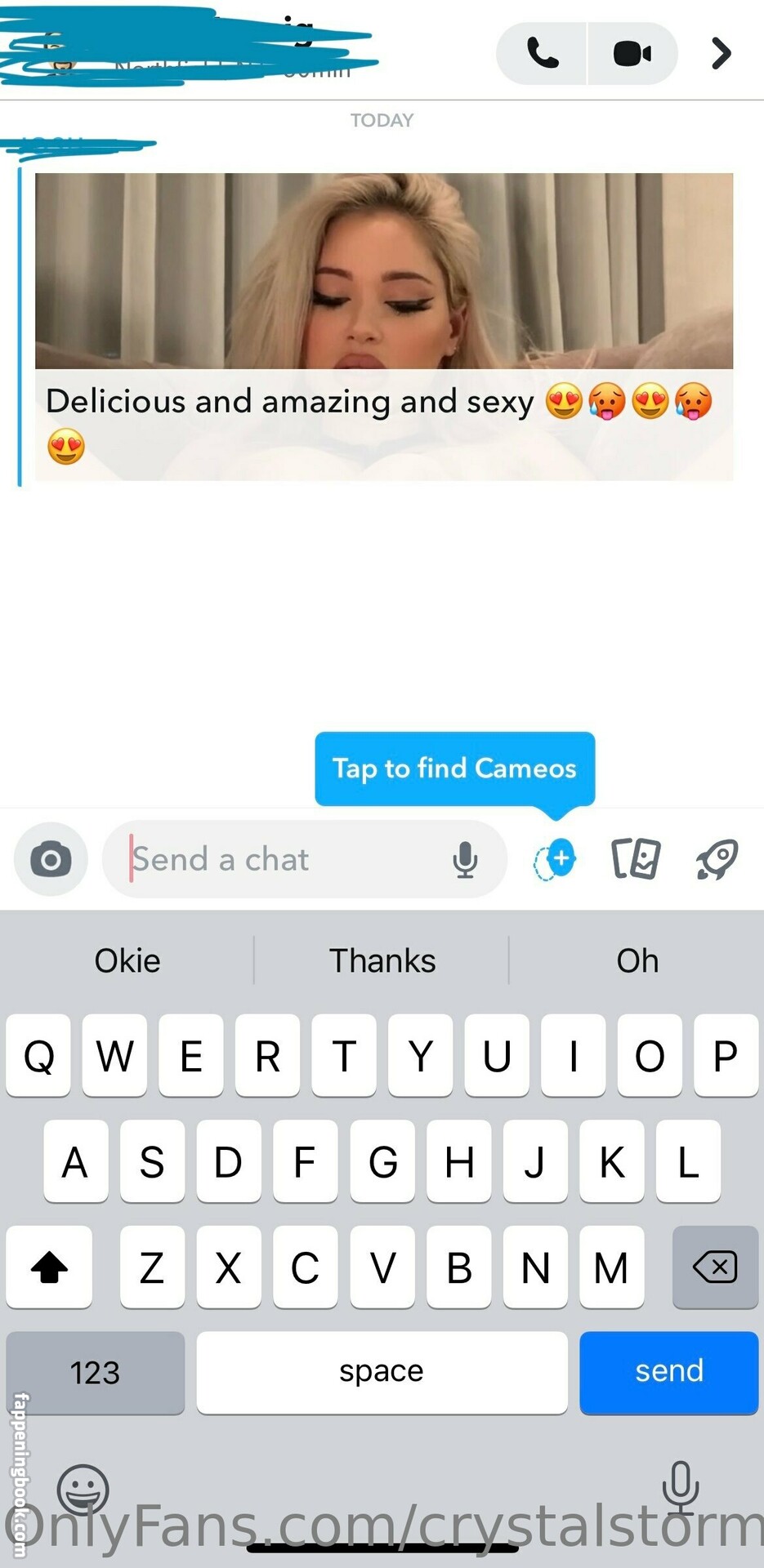This screenshot has width=764, height=1568.
Task: Hit the backspace key
Action: pos(715,1267)
